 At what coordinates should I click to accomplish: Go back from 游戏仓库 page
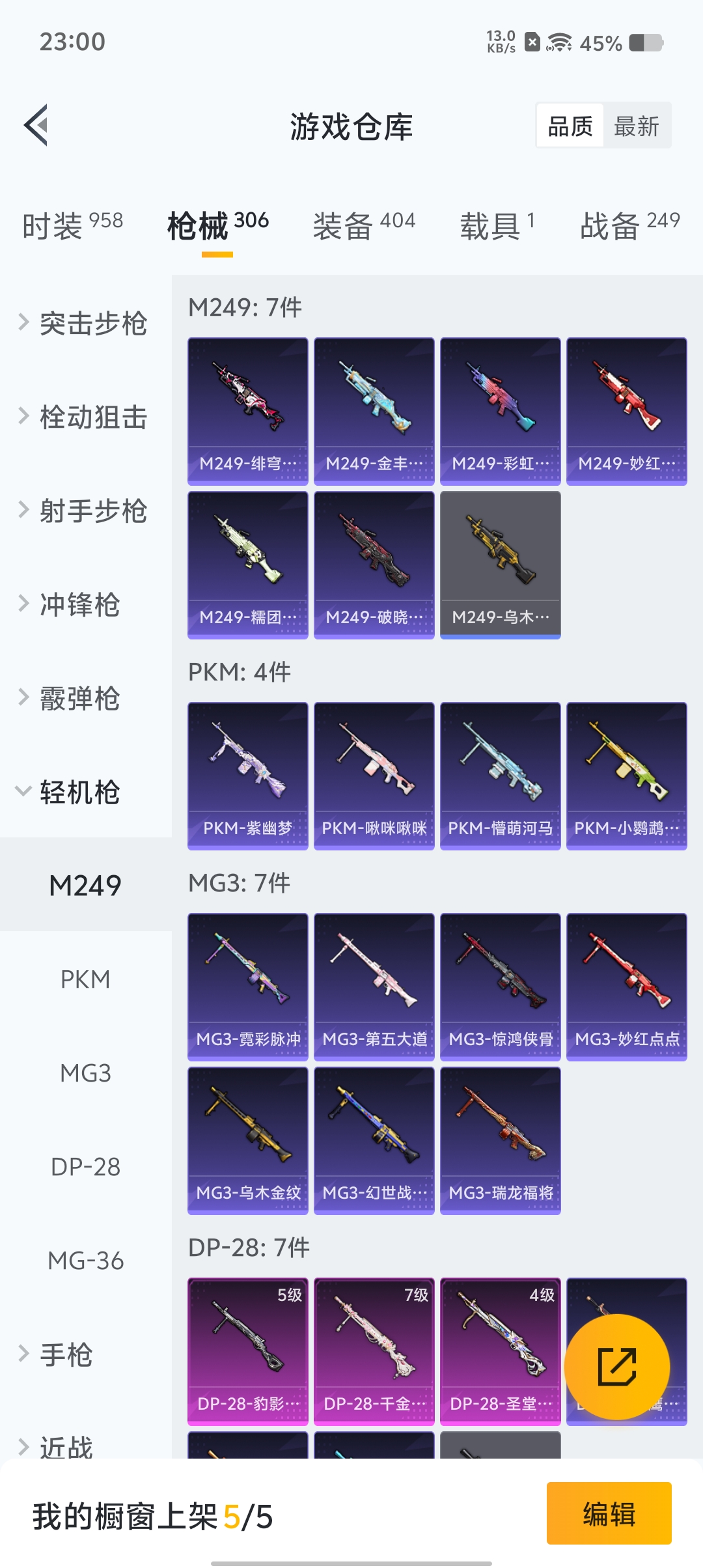click(36, 125)
